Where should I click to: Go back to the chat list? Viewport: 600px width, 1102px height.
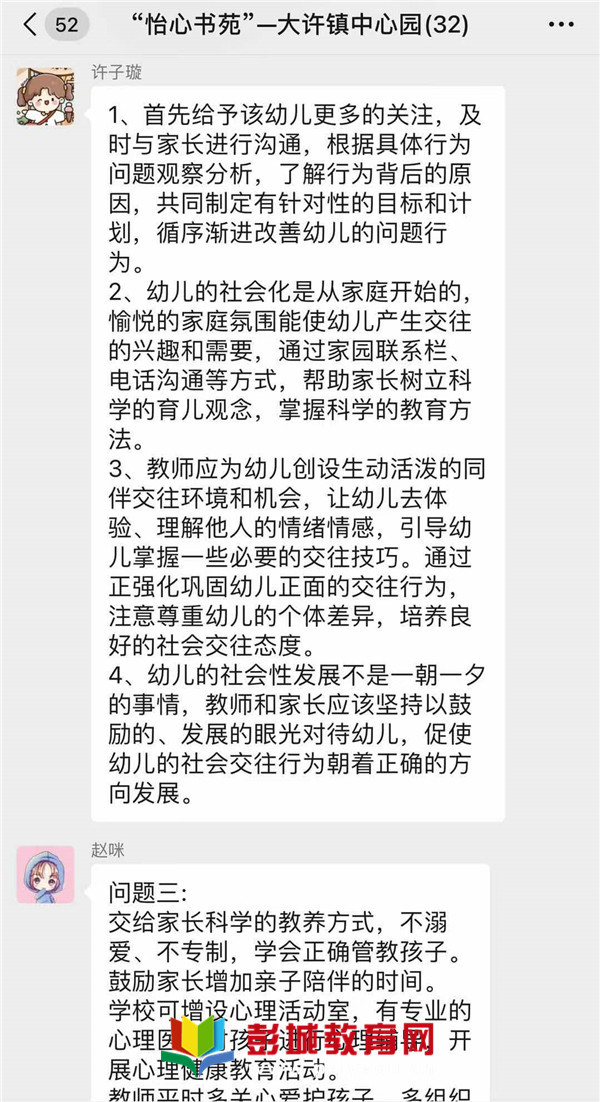click(30, 25)
